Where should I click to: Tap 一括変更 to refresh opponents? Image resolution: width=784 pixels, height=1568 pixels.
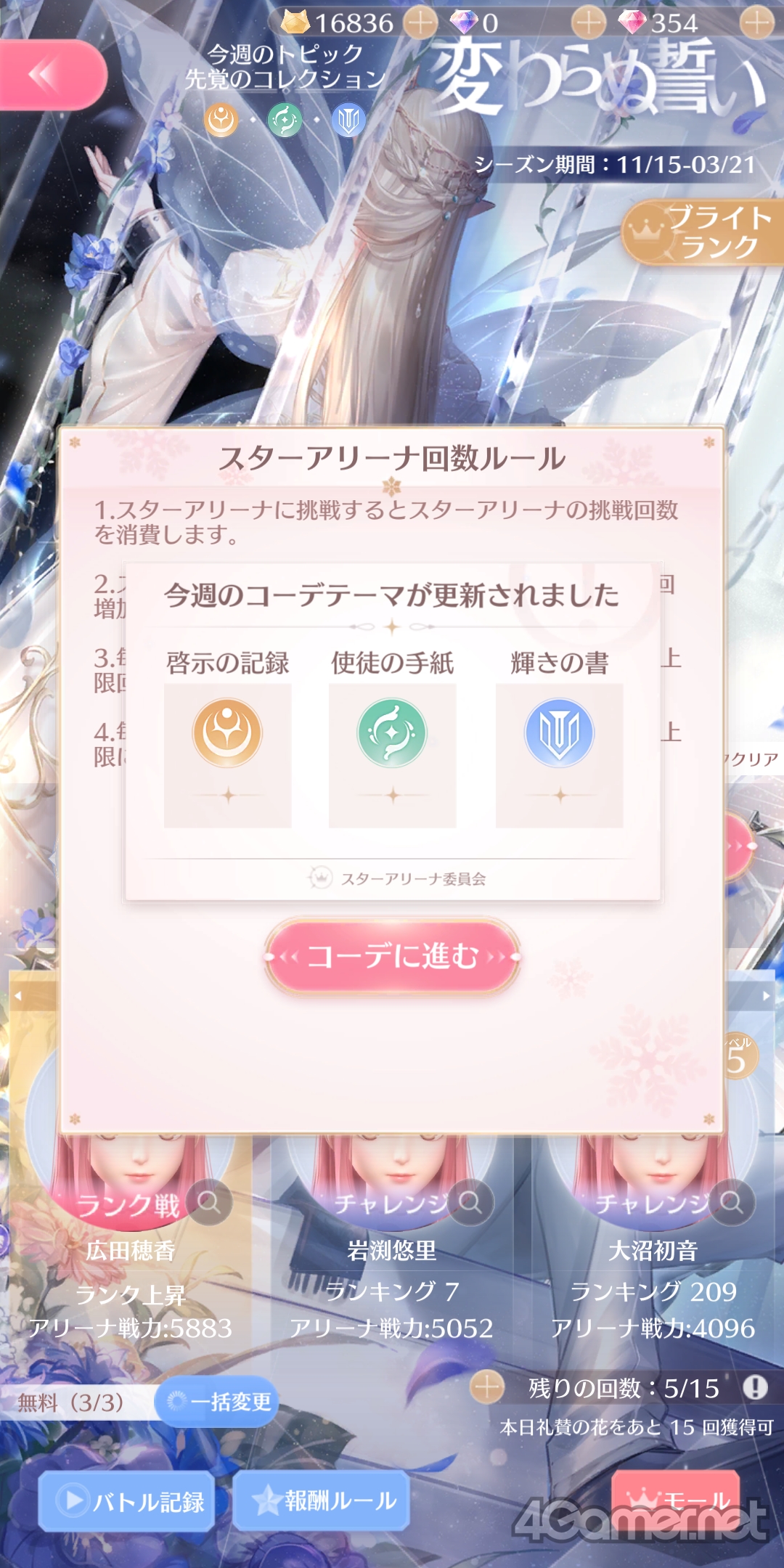click(216, 1401)
